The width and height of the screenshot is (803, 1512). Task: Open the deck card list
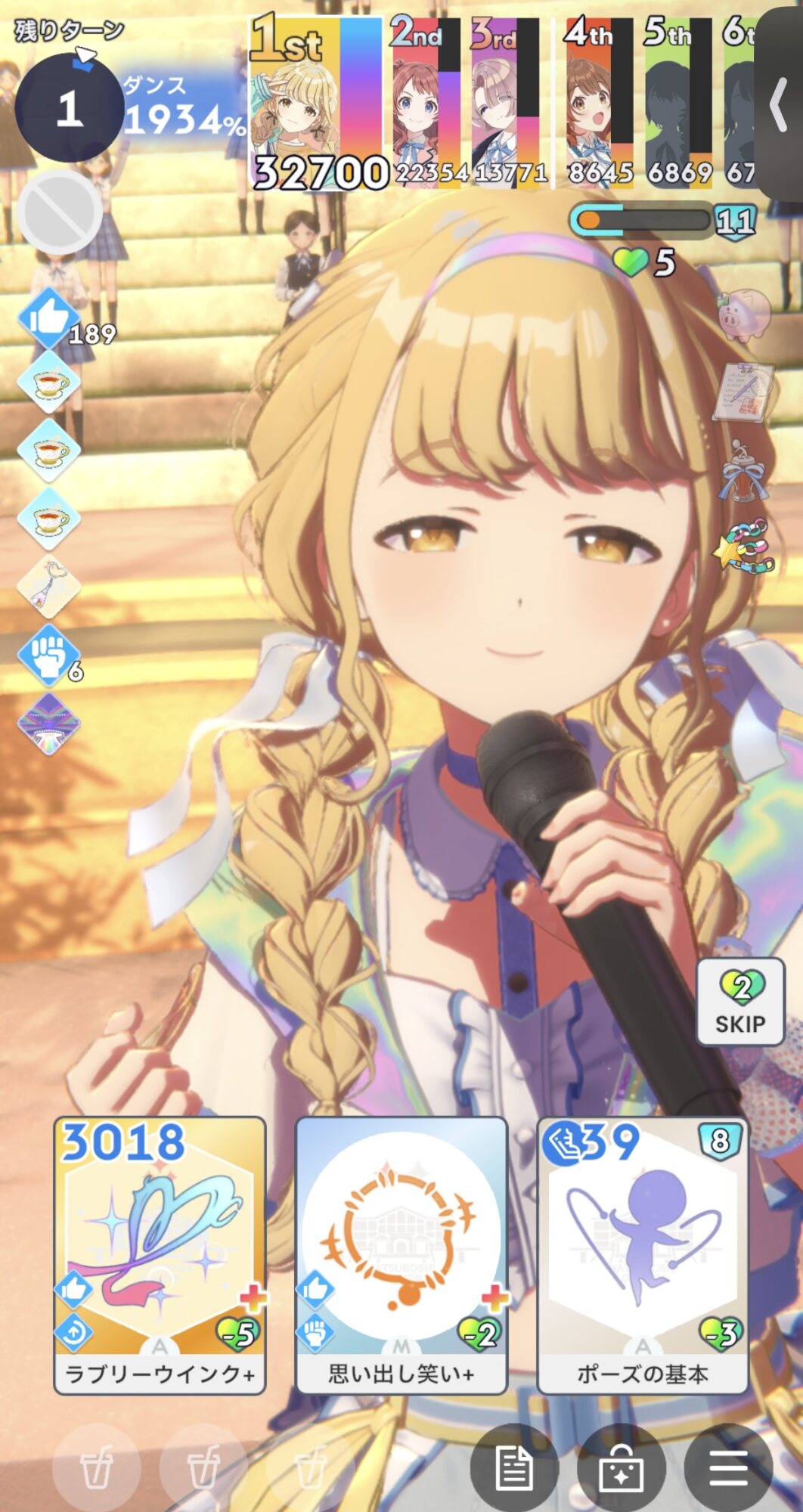click(x=621, y=1468)
